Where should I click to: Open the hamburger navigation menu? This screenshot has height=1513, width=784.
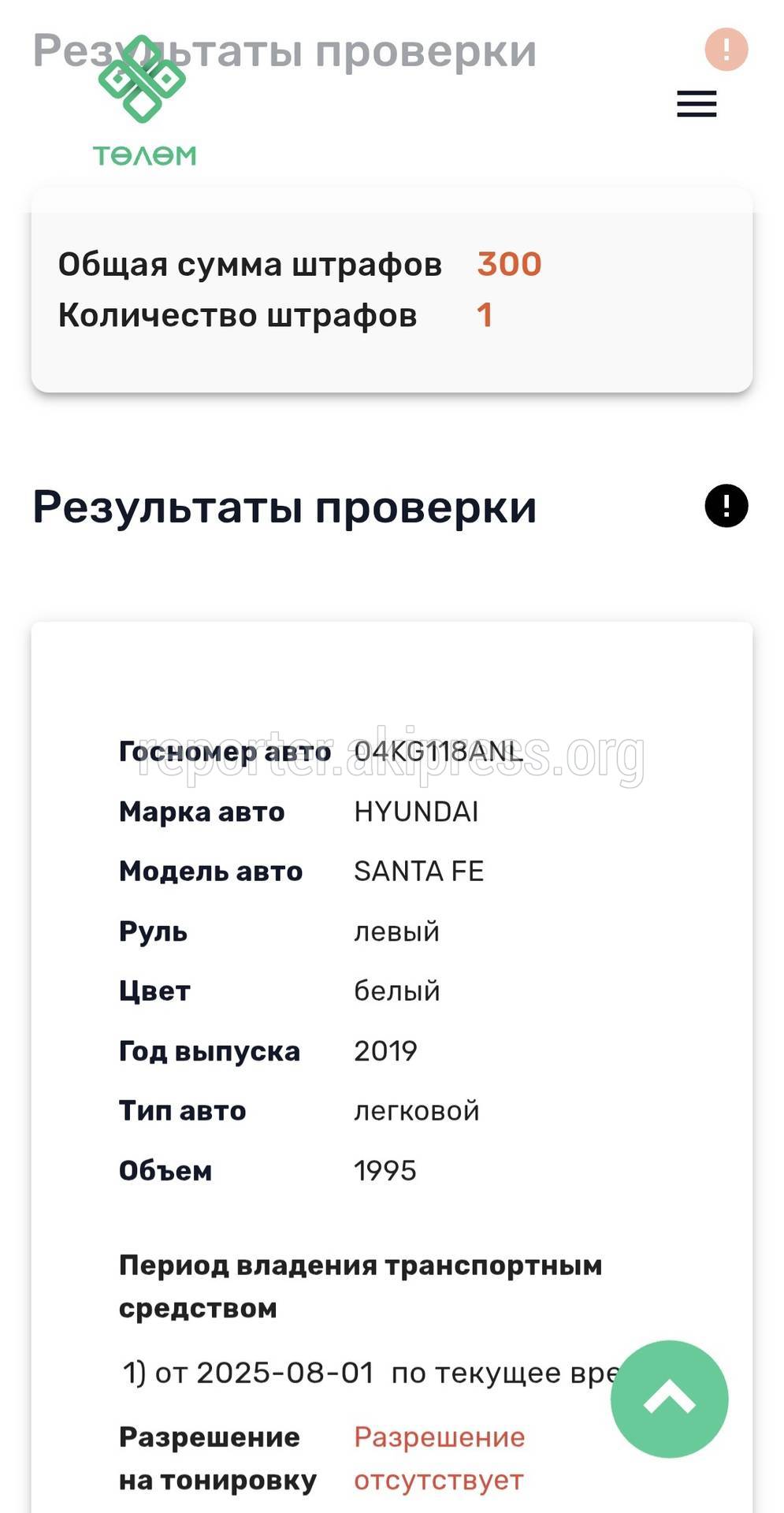[697, 104]
